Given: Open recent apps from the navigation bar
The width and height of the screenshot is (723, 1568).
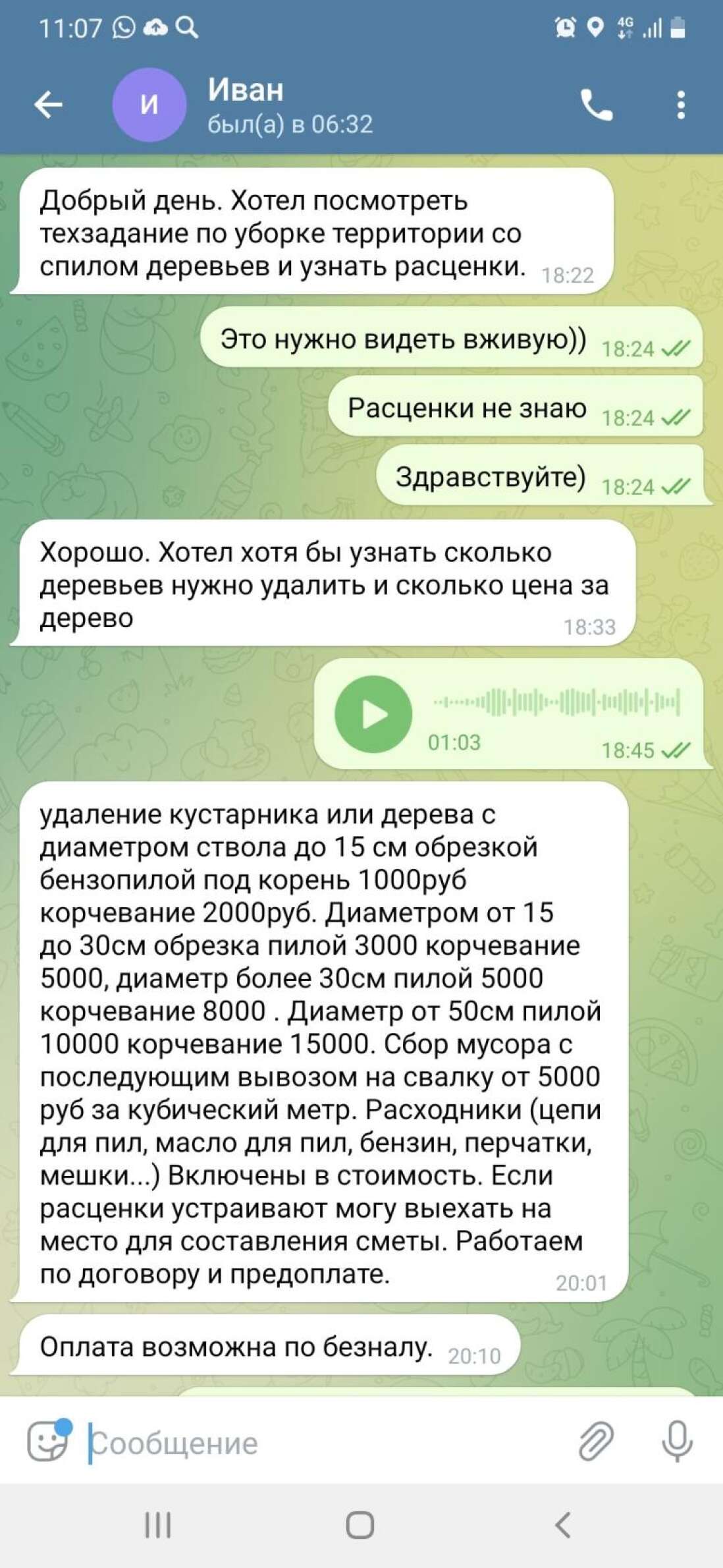Looking at the screenshot, I should (x=158, y=1525).
